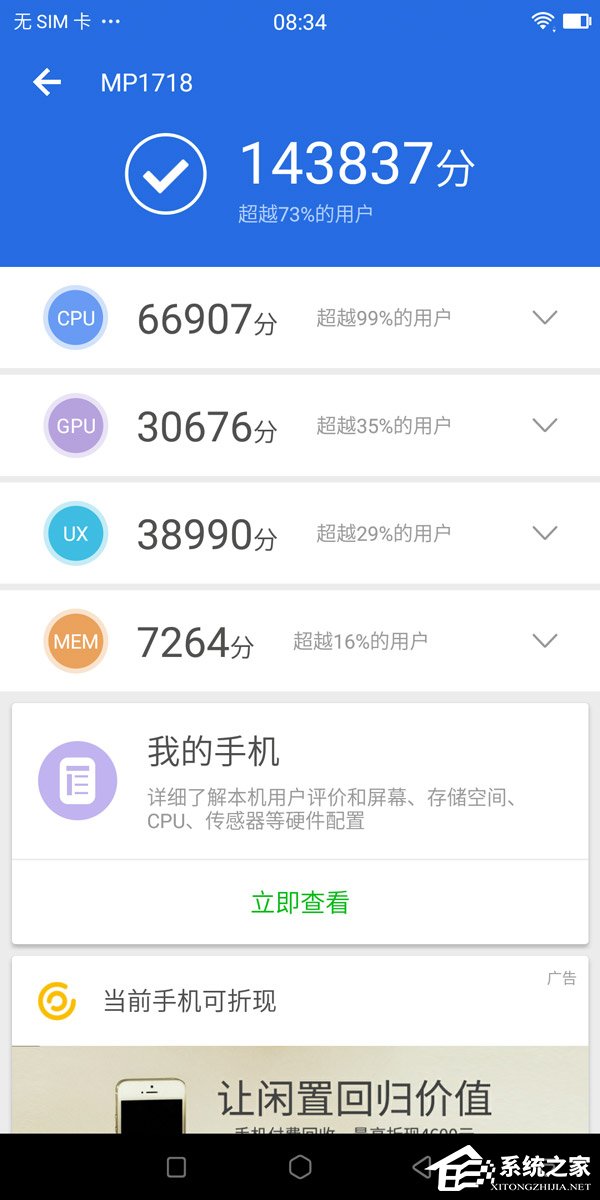Open the 当前手机可折现 ad card
The width and height of the screenshot is (600, 1200).
tap(190, 1001)
